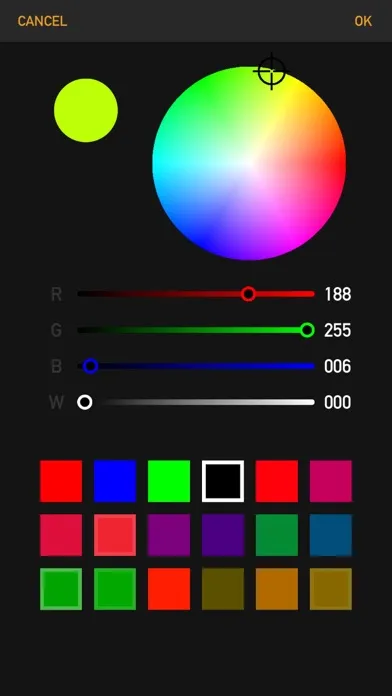Cancel the color selection
Image resolution: width=392 pixels, height=696 pixels.
42,21
